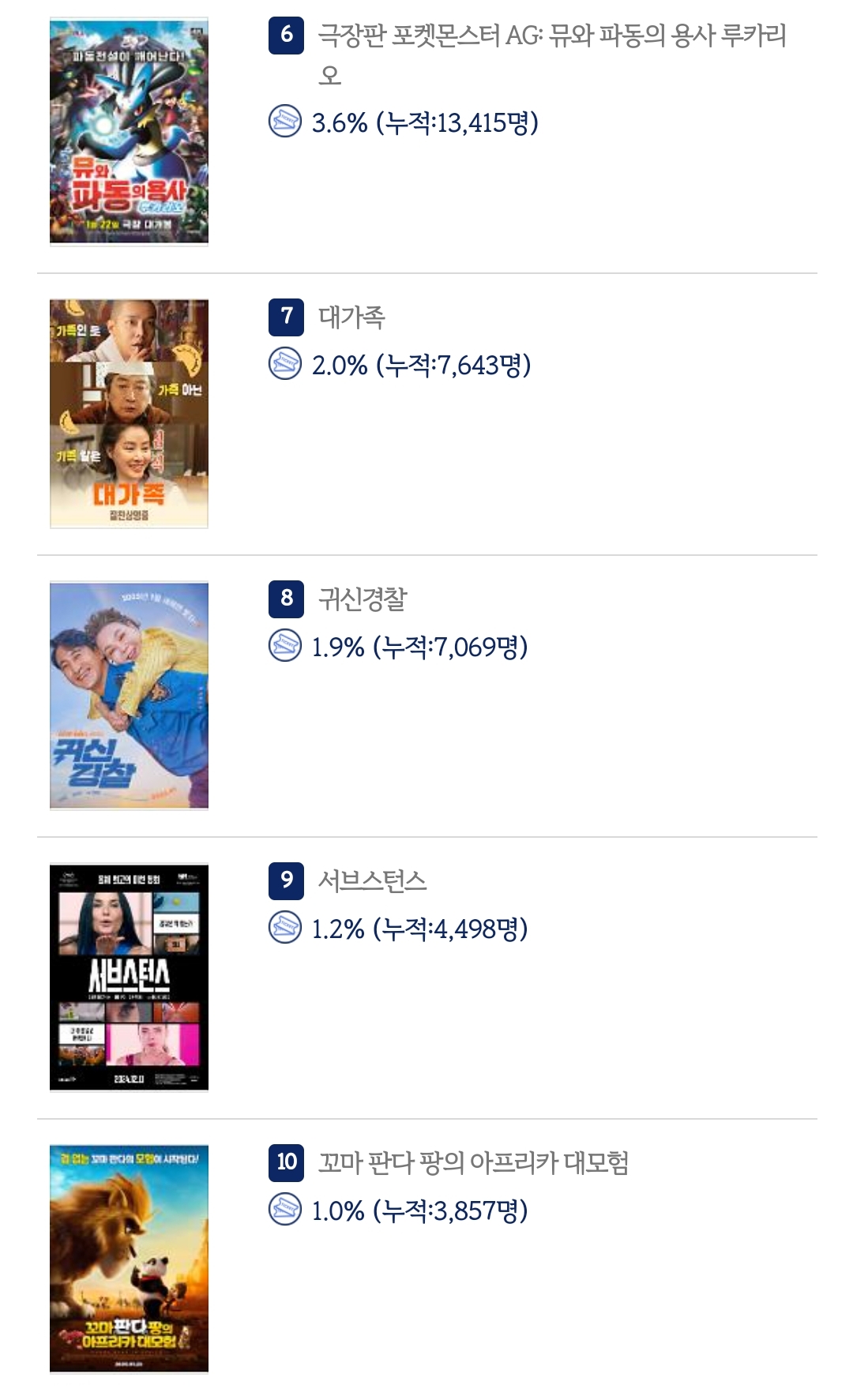Open the 서브스턴스 movie poster

129,978
